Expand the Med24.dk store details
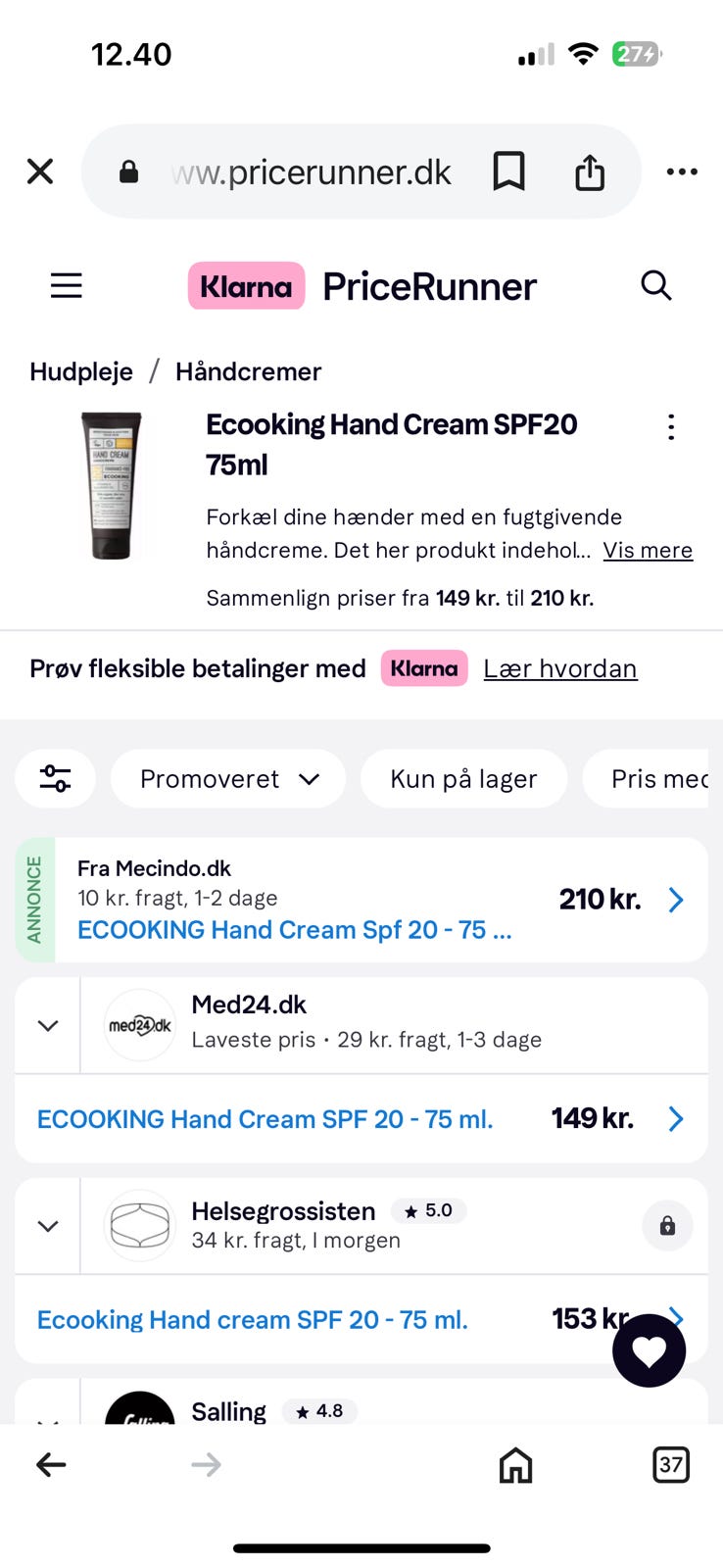The width and height of the screenshot is (723, 1568). pos(48,1025)
